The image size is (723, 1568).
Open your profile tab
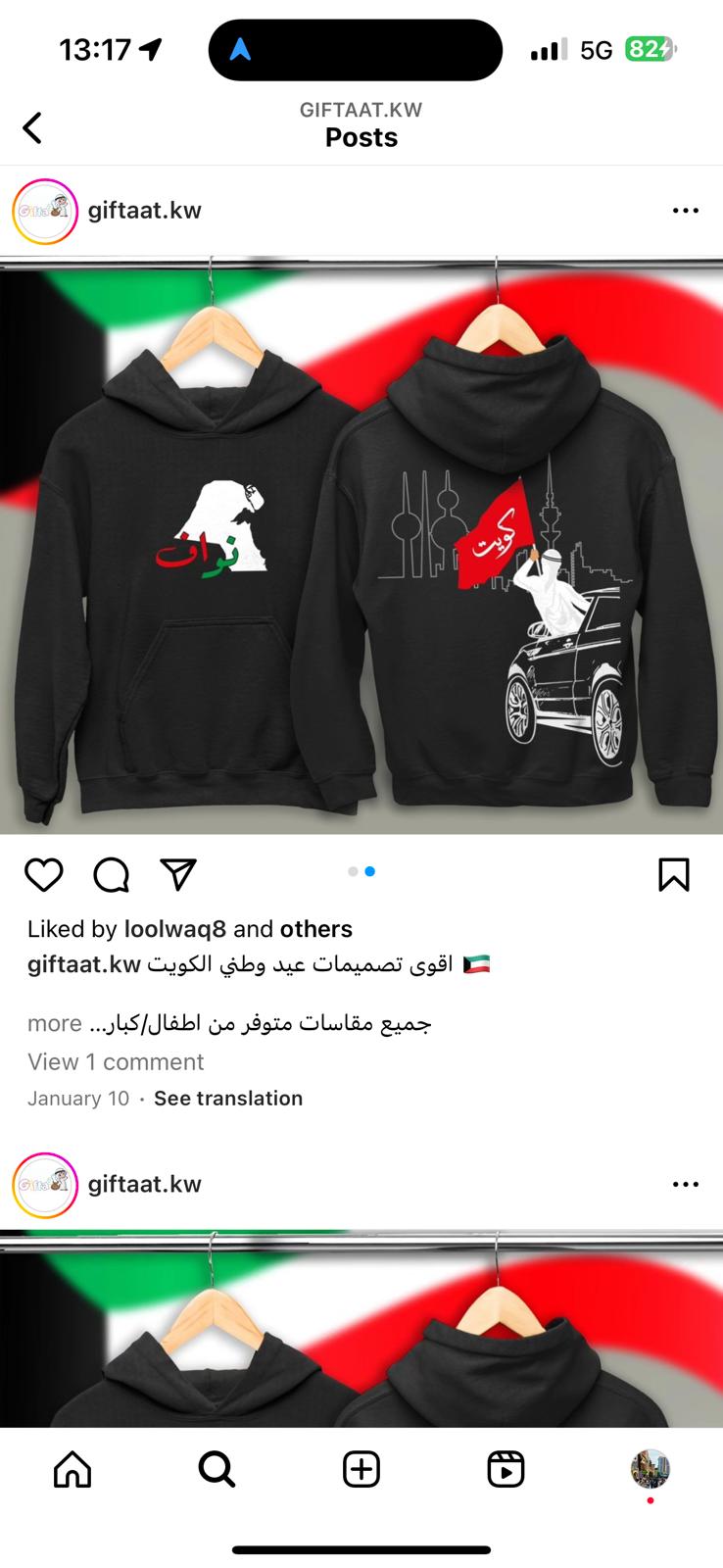tap(651, 1469)
